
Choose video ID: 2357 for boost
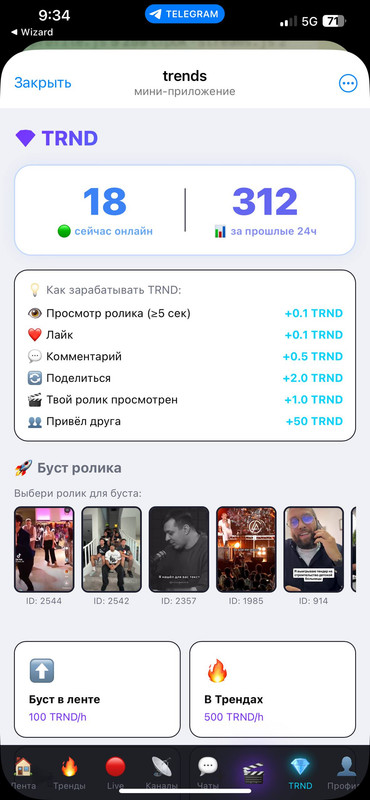pos(179,549)
